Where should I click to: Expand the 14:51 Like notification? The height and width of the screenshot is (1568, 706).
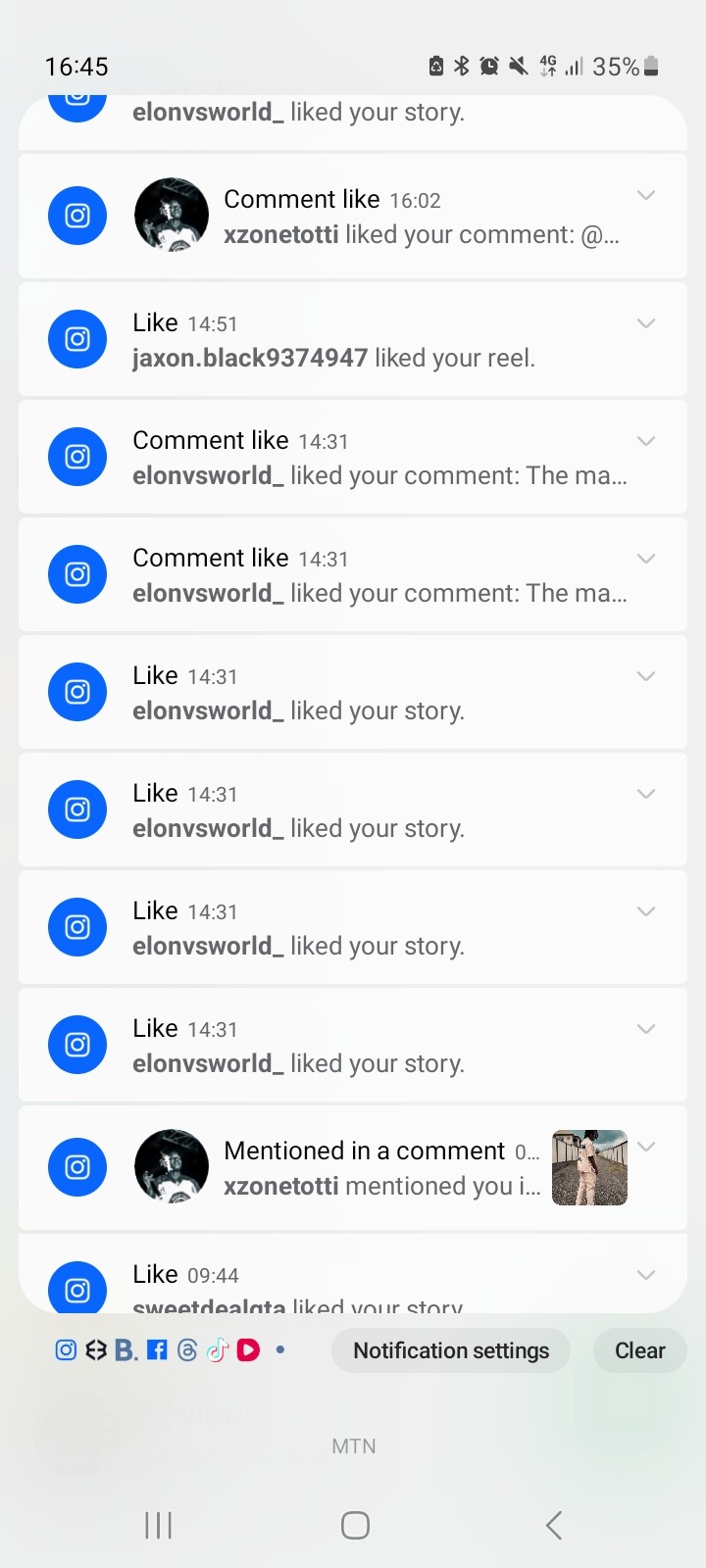point(646,323)
